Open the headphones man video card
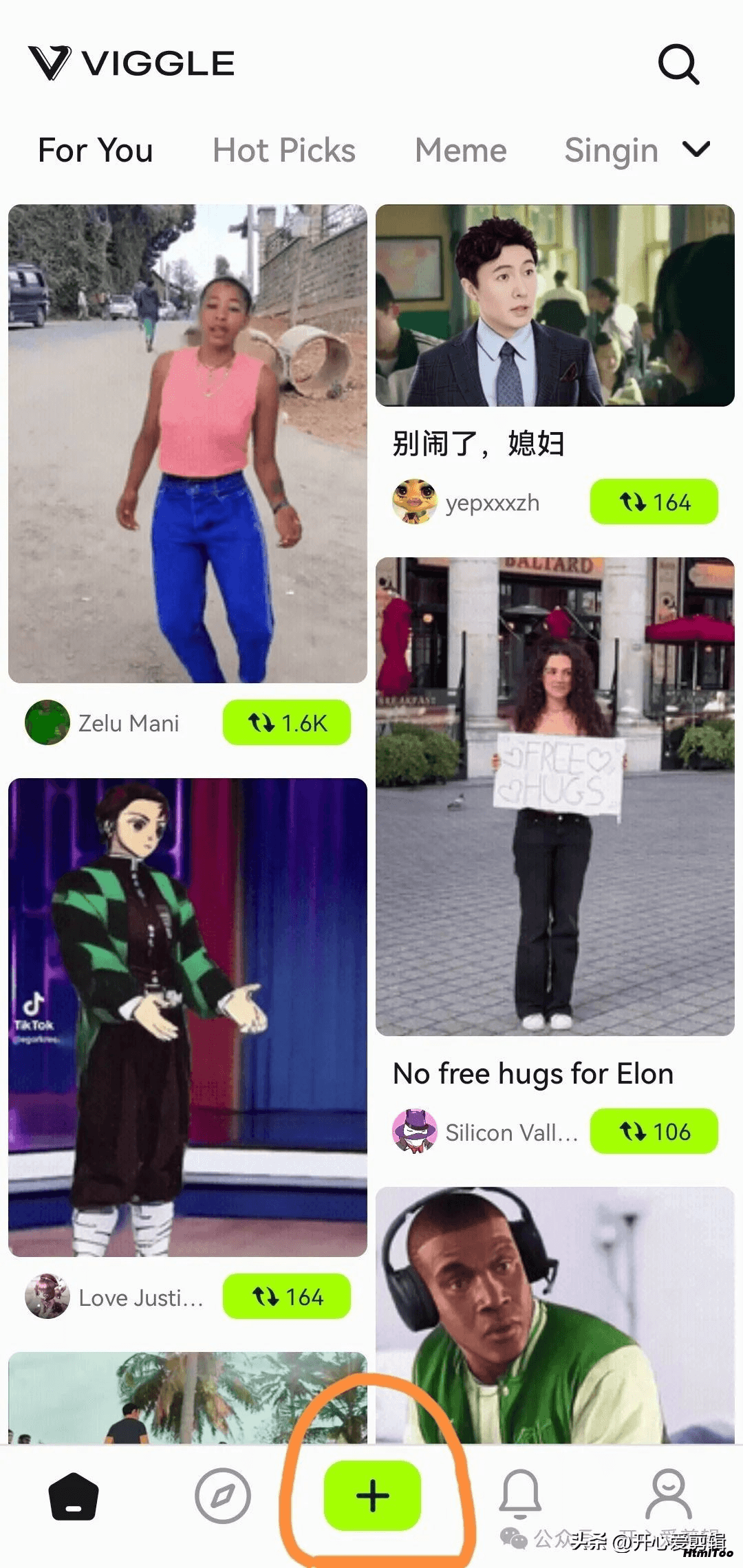 555,1315
